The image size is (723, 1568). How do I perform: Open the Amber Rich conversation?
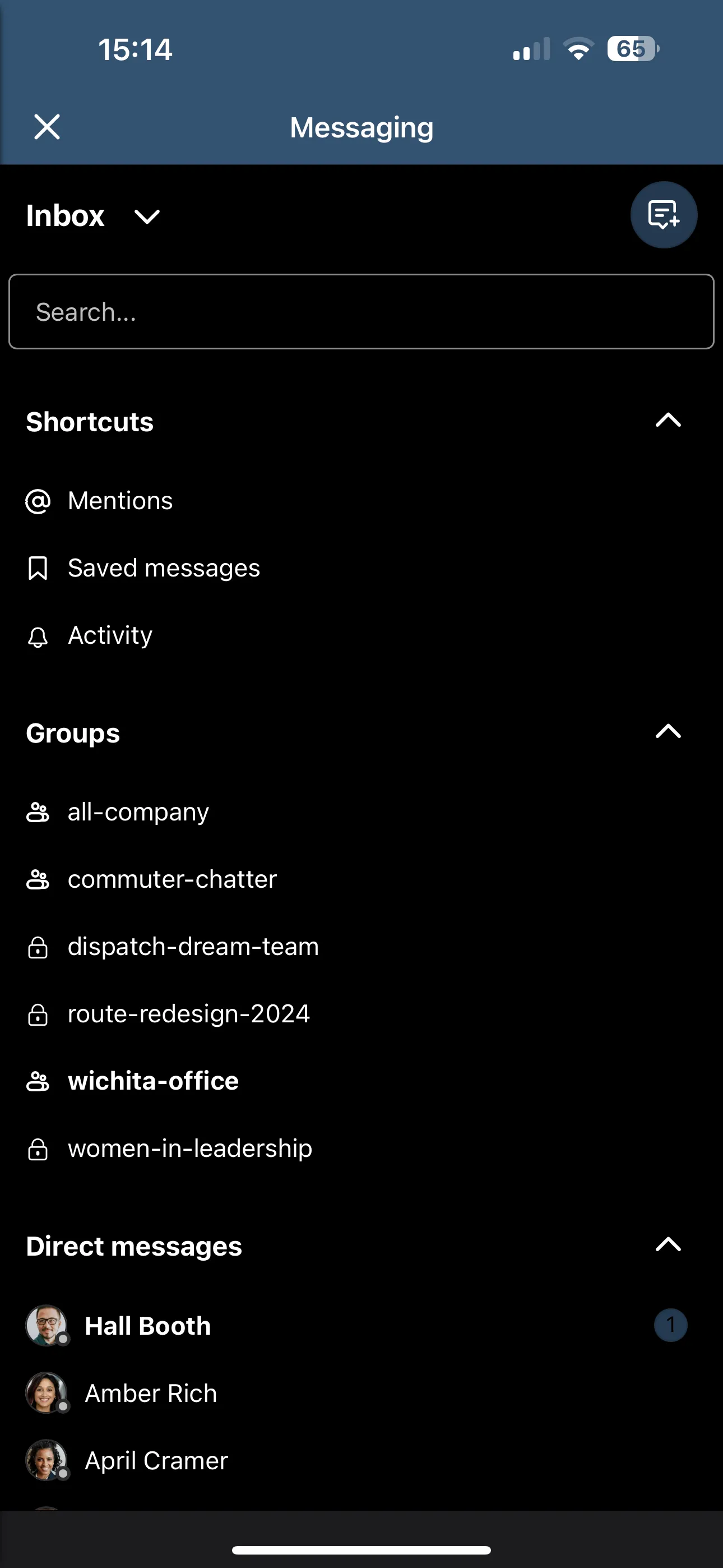pos(150,1392)
